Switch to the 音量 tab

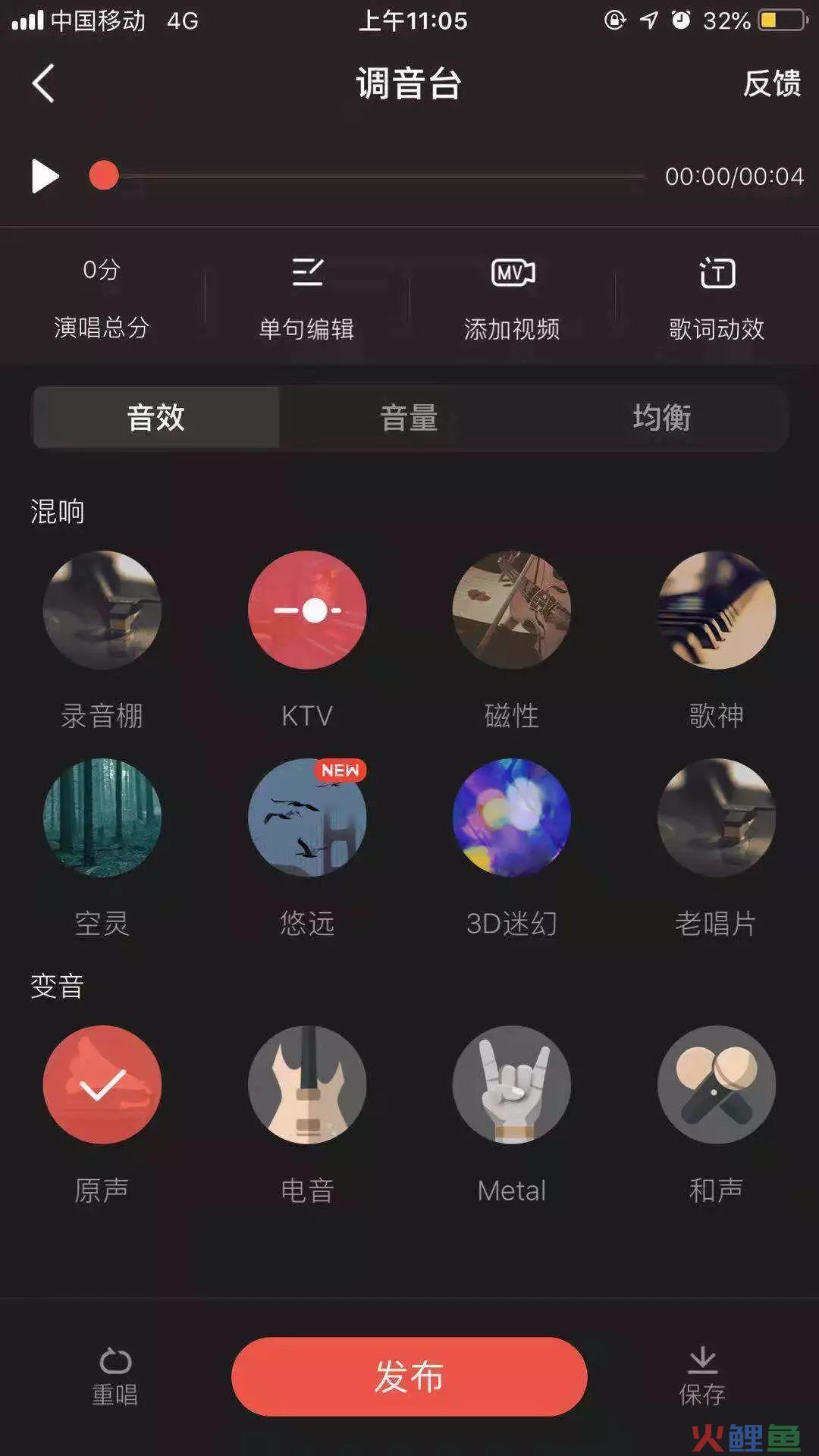click(409, 418)
